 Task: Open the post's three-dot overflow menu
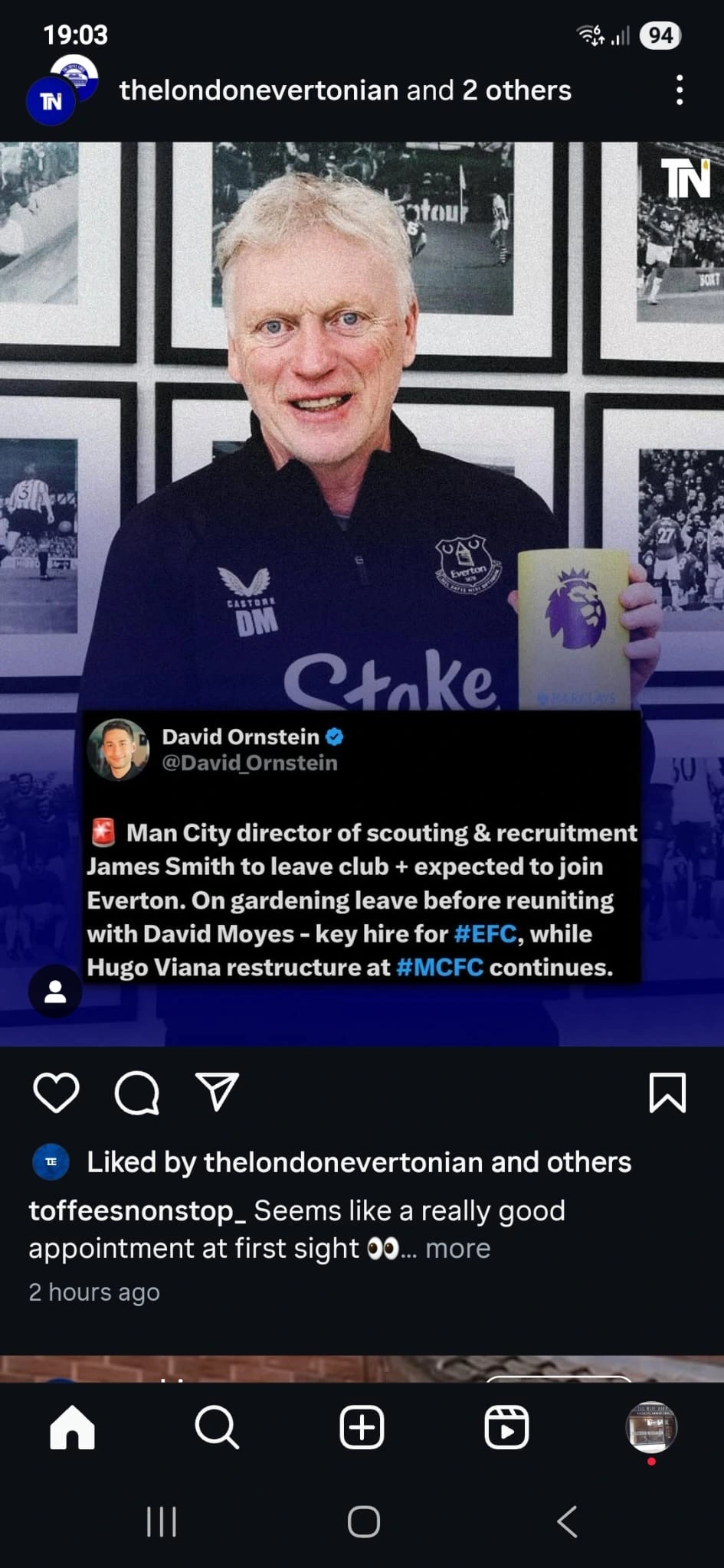click(679, 90)
